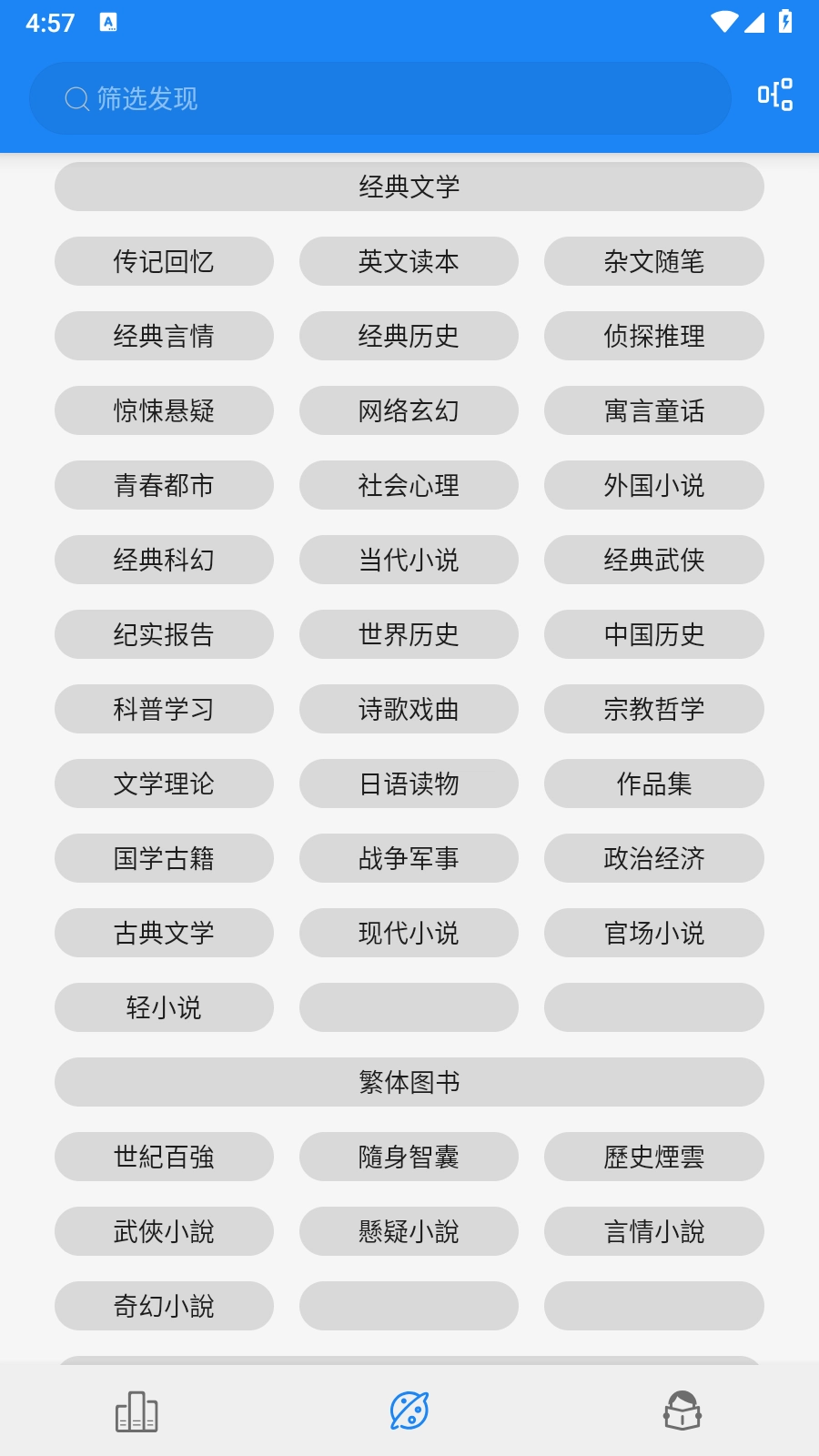Screen dimensions: 819x1456
Task: Browse 武俠小說 traditional books
Action: pos(164,1232)
